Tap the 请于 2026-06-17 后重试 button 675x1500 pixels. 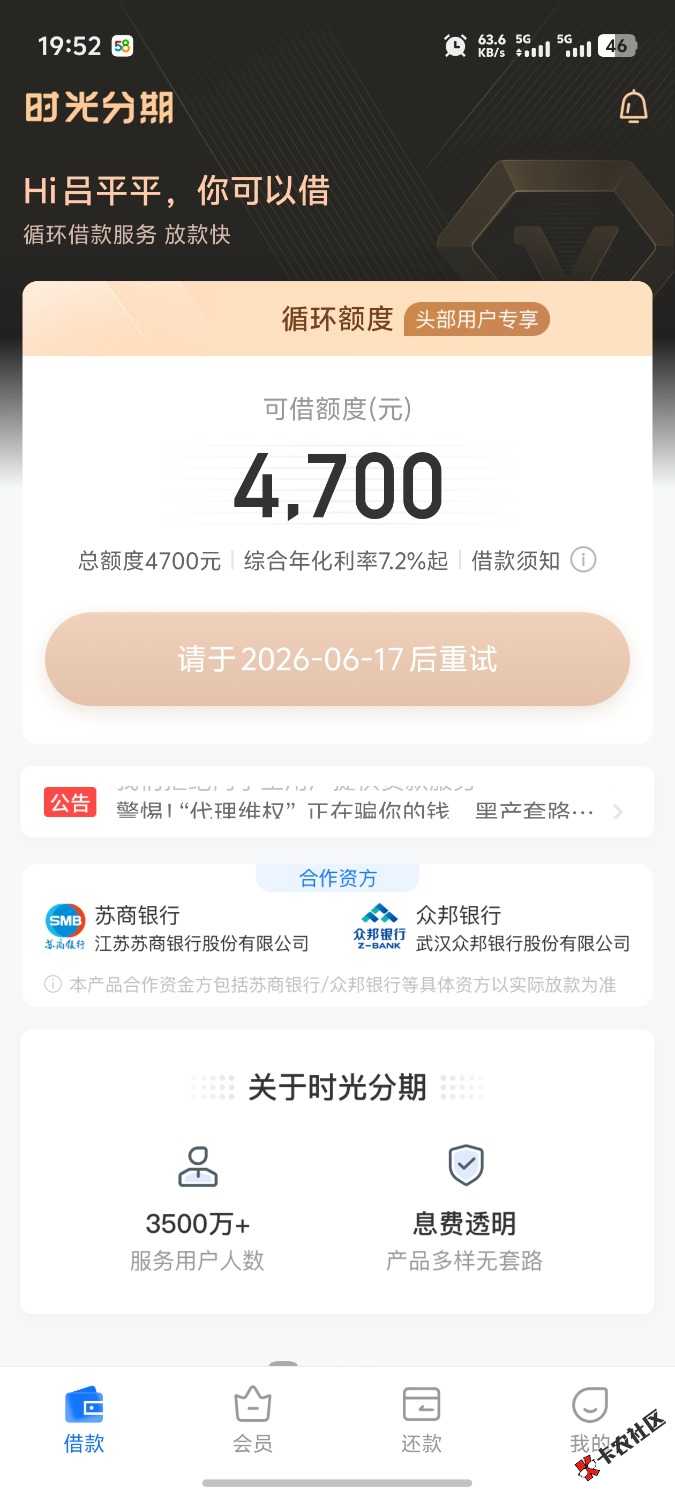coord(337,660)
